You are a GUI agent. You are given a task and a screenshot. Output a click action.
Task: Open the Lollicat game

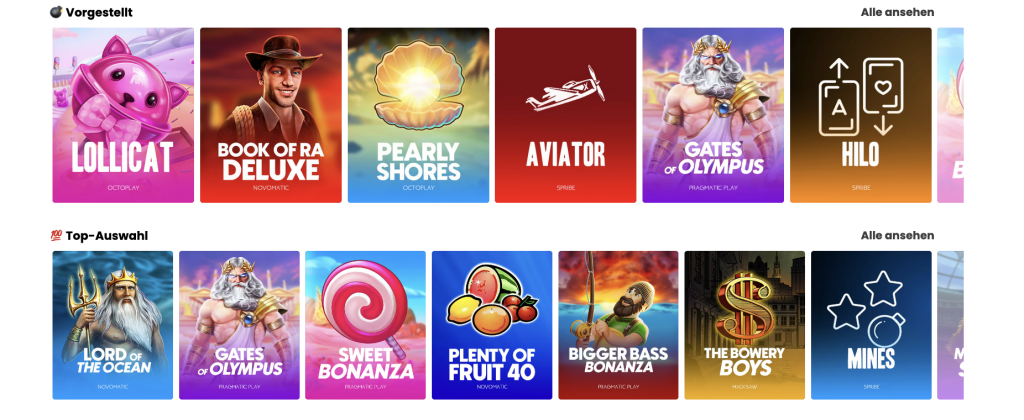tap(123, 115)
